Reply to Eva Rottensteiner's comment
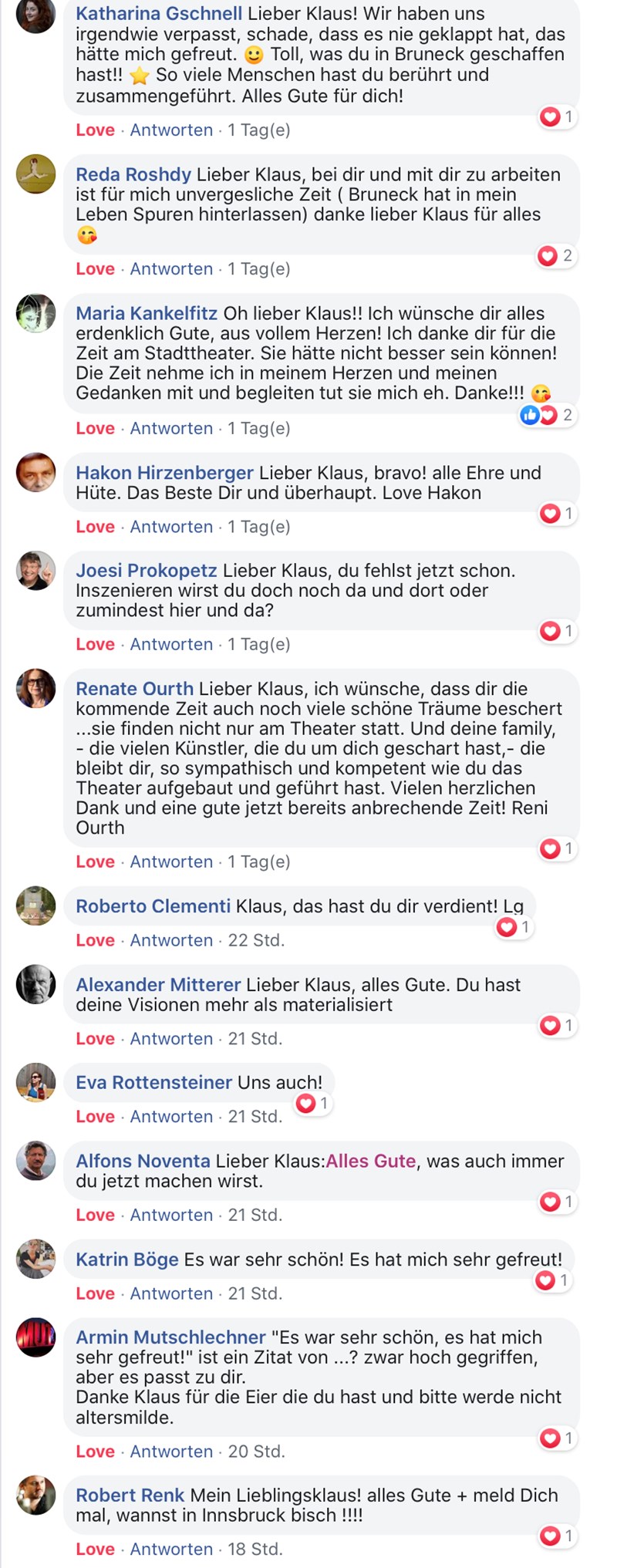The width and height of the screenshot is (617, 1568). pyautogui.click(x=171, y=1117)
